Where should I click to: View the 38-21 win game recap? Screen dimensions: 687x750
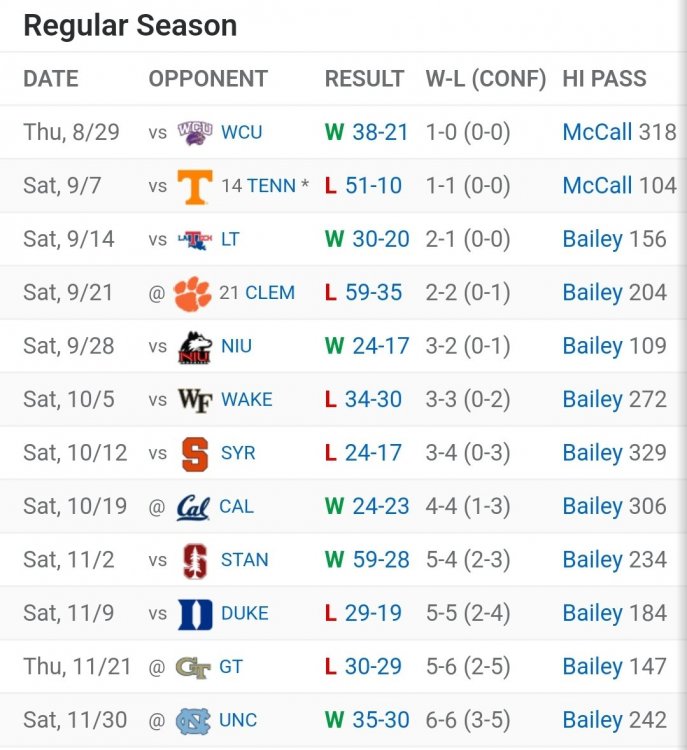coord(380,132)
